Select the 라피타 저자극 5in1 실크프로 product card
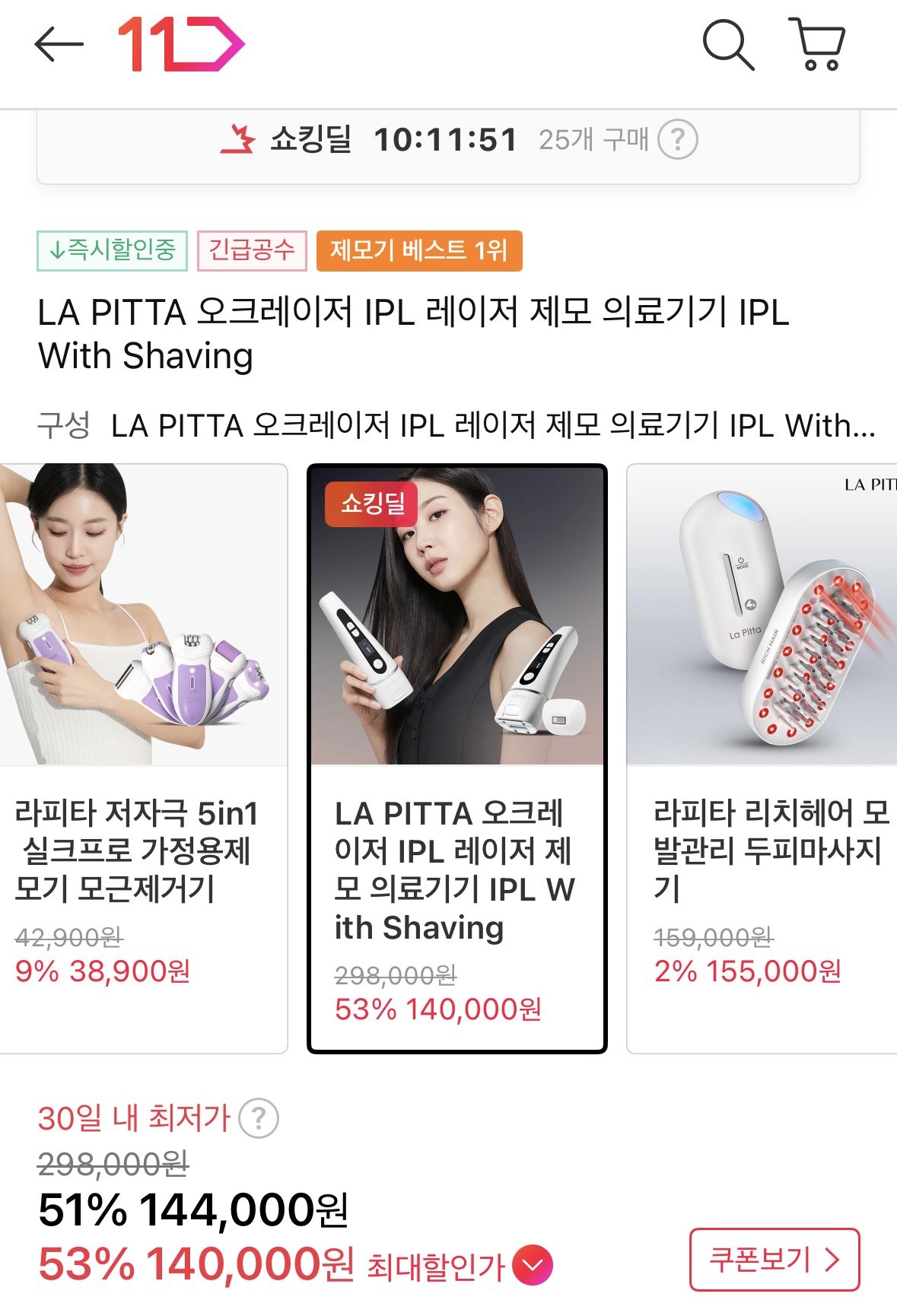Viewport: 897px width, 1316px height. [x=143, y=758]
